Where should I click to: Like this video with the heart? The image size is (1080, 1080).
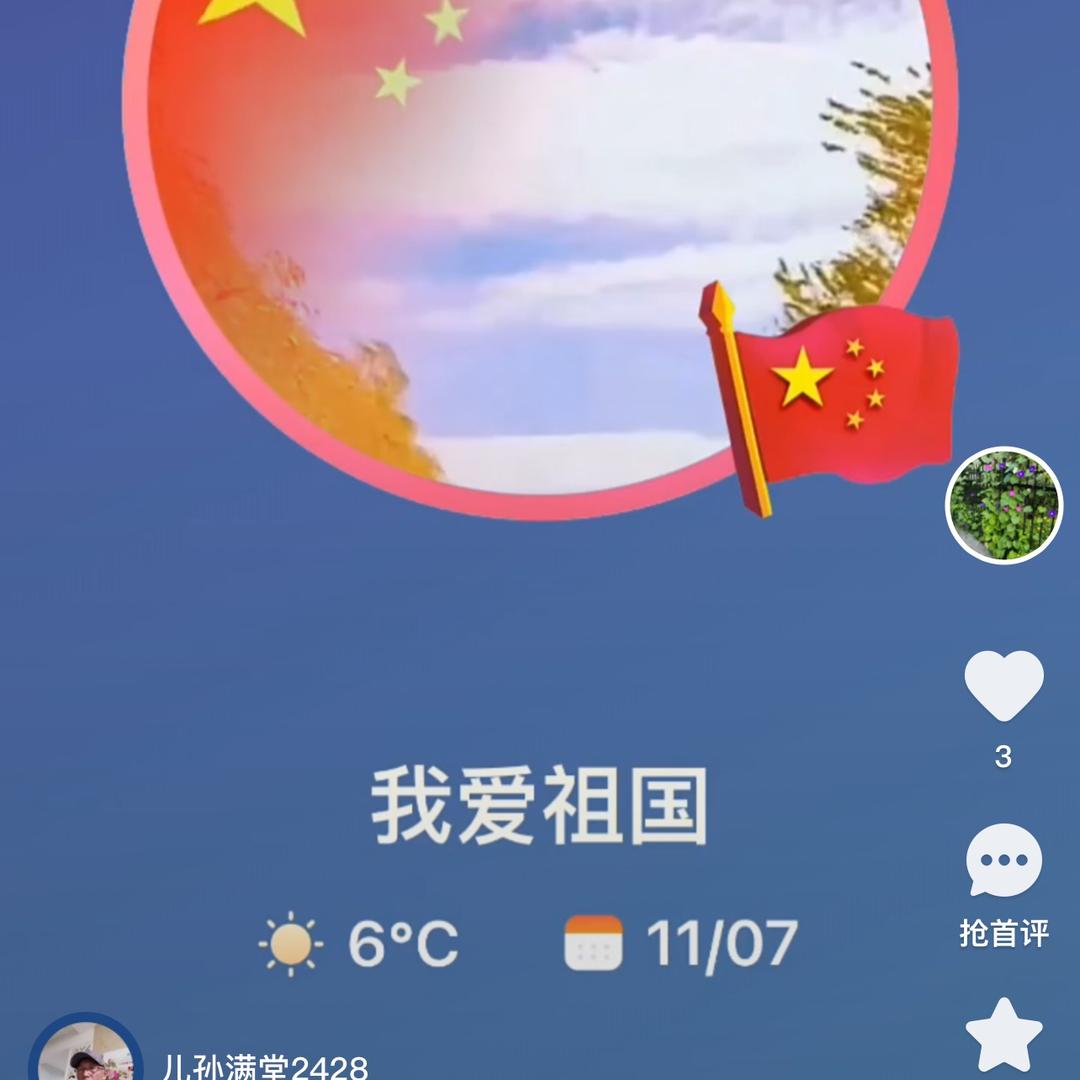(x=1003, y=686)
